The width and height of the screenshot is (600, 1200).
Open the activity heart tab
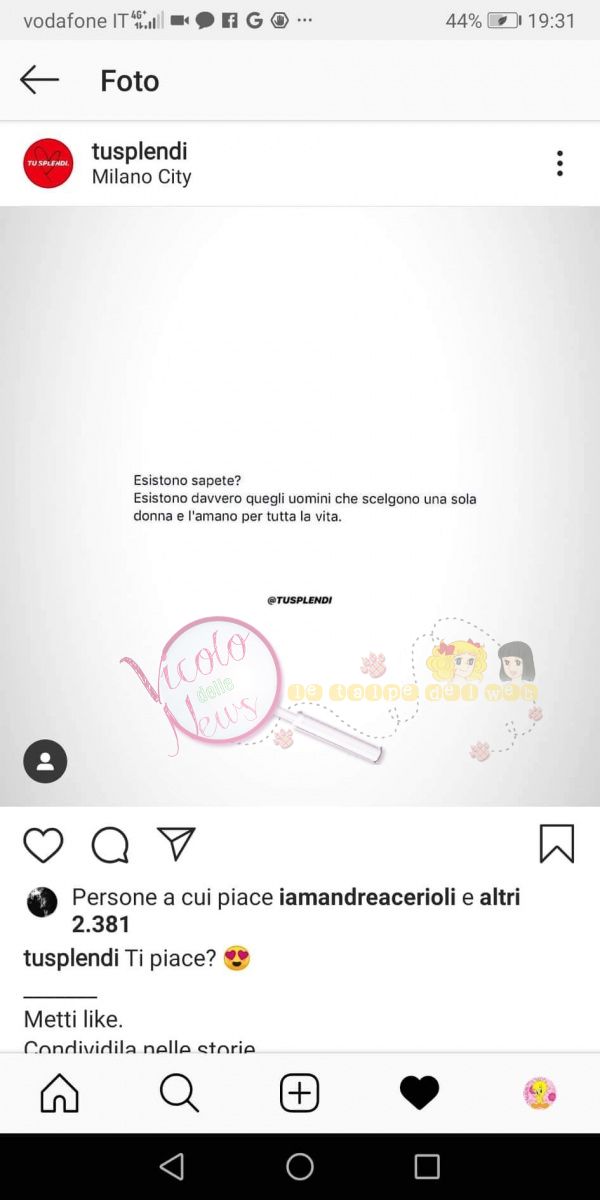[x=419, y=1093]
